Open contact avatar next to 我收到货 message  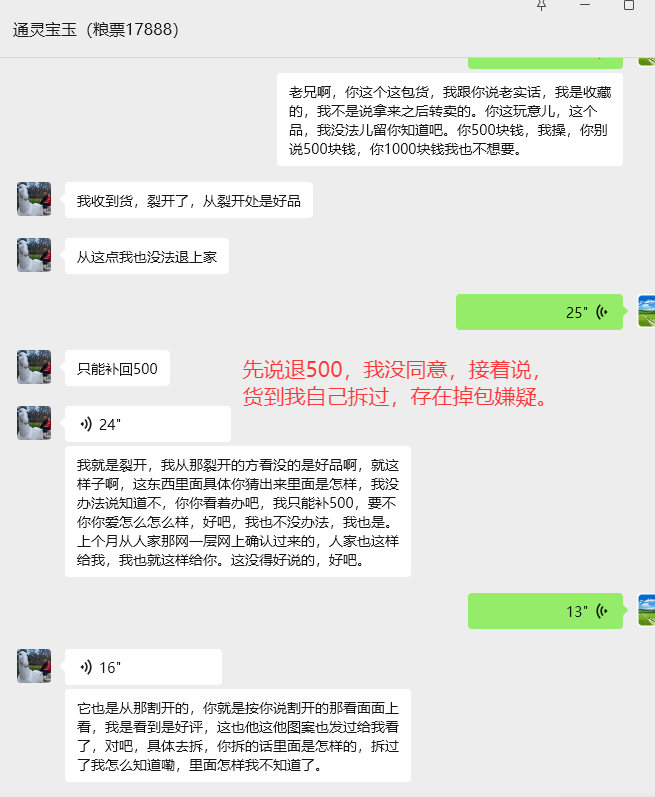pos(34,199)
